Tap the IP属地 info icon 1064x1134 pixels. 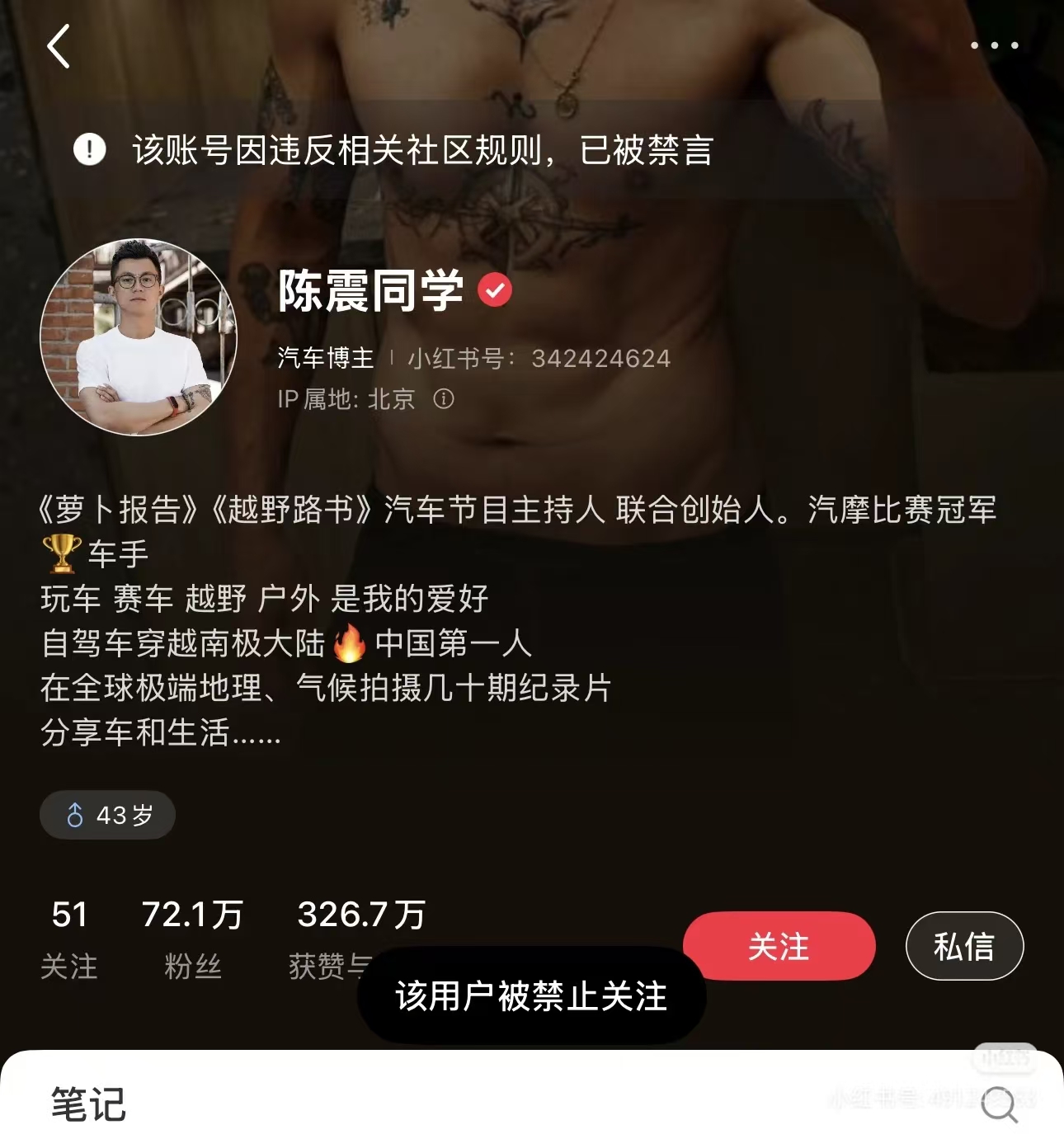point(444,399)
